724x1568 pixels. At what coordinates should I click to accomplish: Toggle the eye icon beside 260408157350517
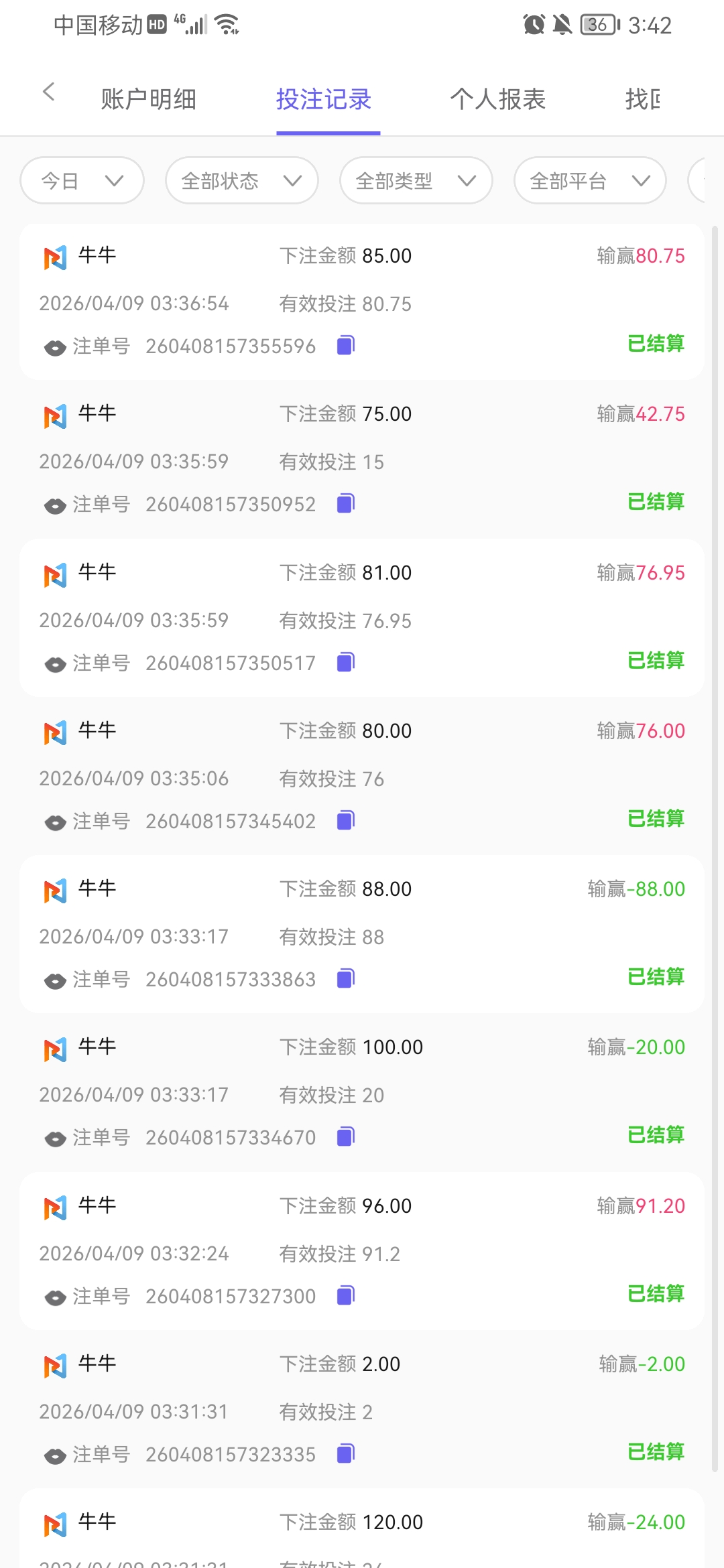[54, 663]
